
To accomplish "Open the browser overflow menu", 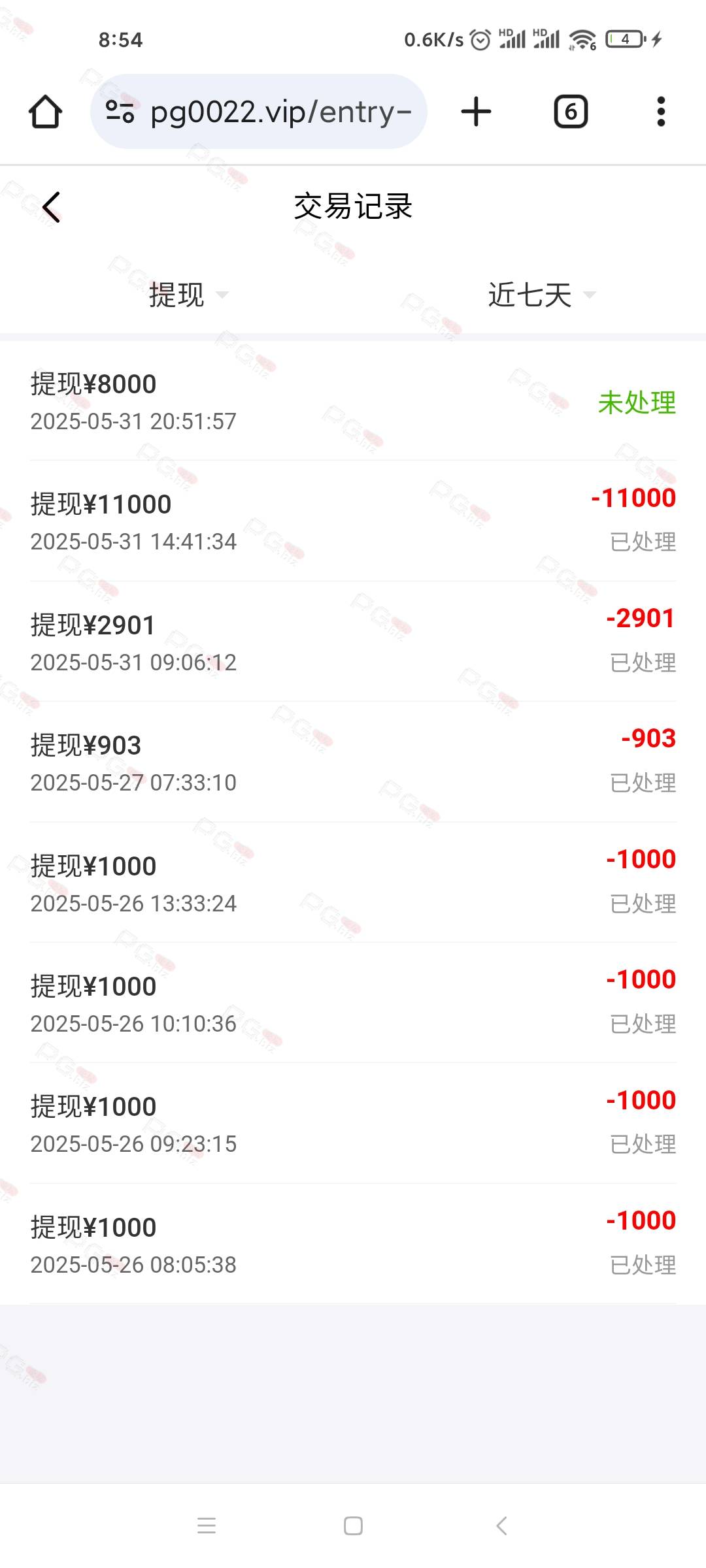I will [661, 112].
